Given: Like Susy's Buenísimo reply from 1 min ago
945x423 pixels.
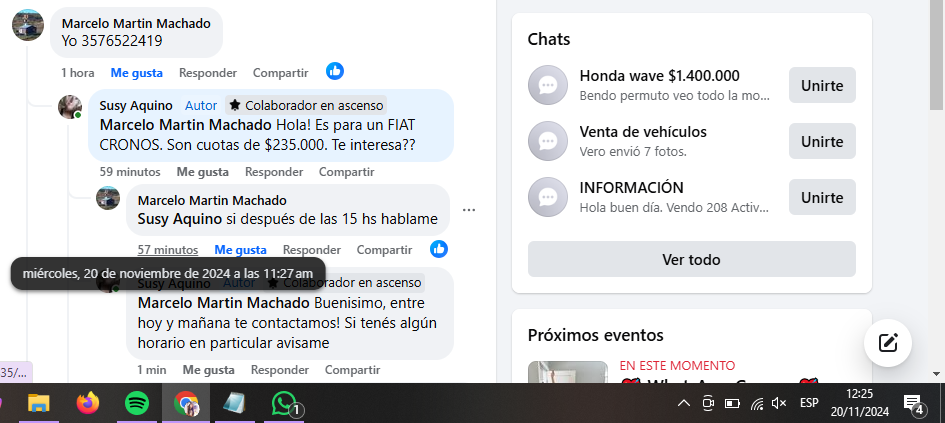Looking at the screenshot, I should click(x=208, y=370).
